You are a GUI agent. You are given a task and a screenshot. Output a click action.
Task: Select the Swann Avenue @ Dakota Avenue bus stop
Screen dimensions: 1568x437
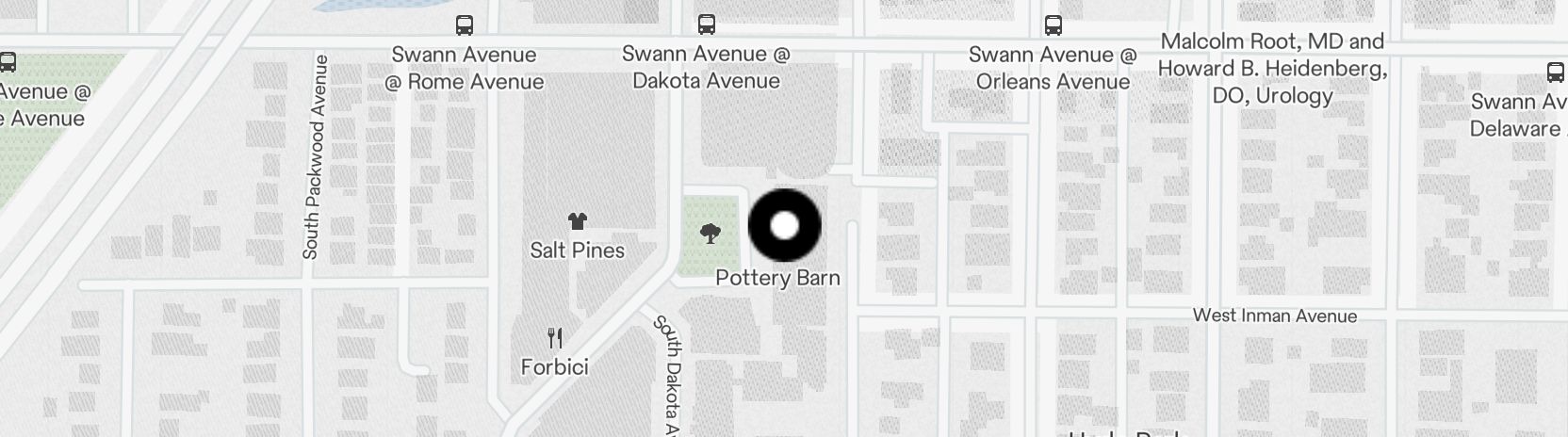point(707,25)
